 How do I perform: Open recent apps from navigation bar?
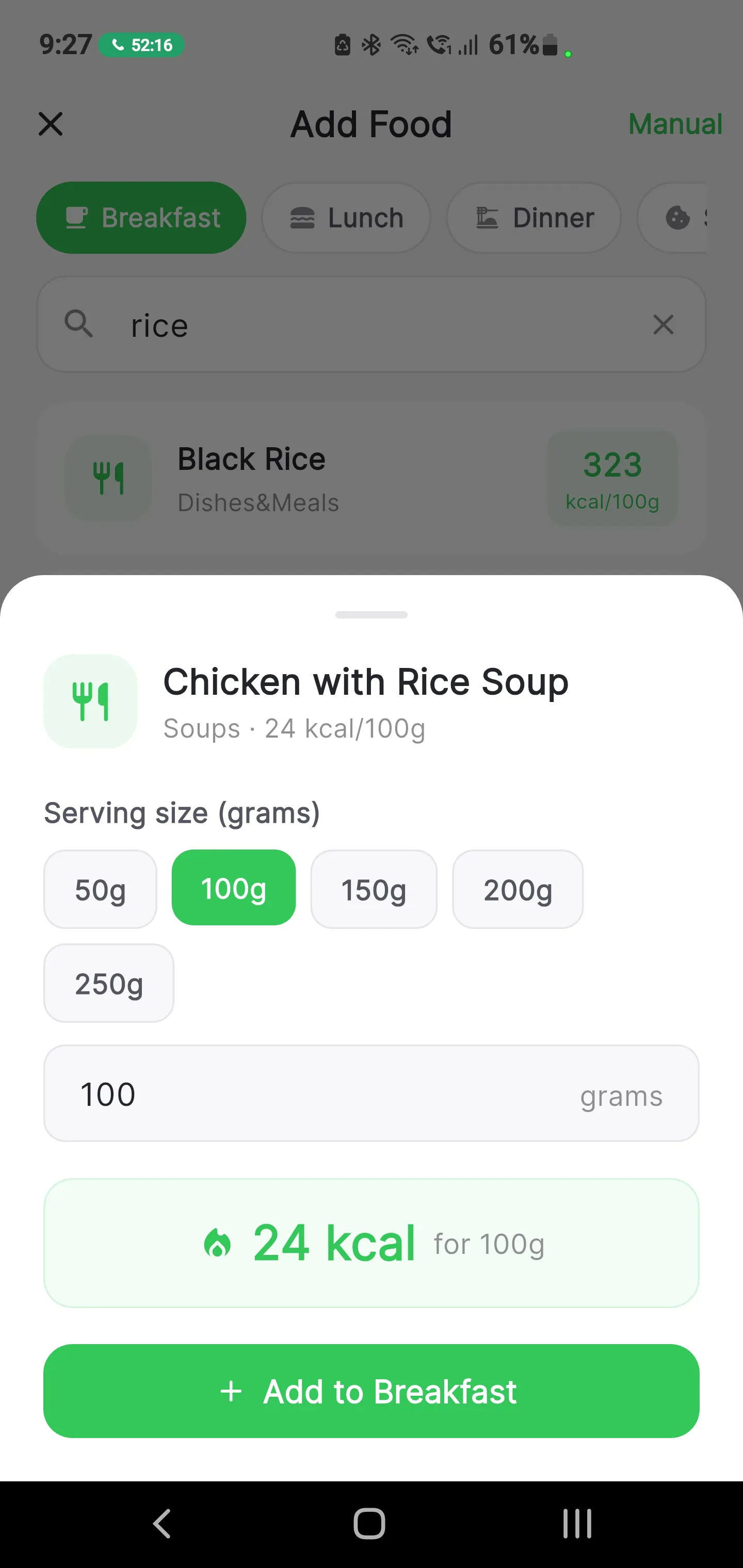pyautogui.click(x=577, y=1524)
